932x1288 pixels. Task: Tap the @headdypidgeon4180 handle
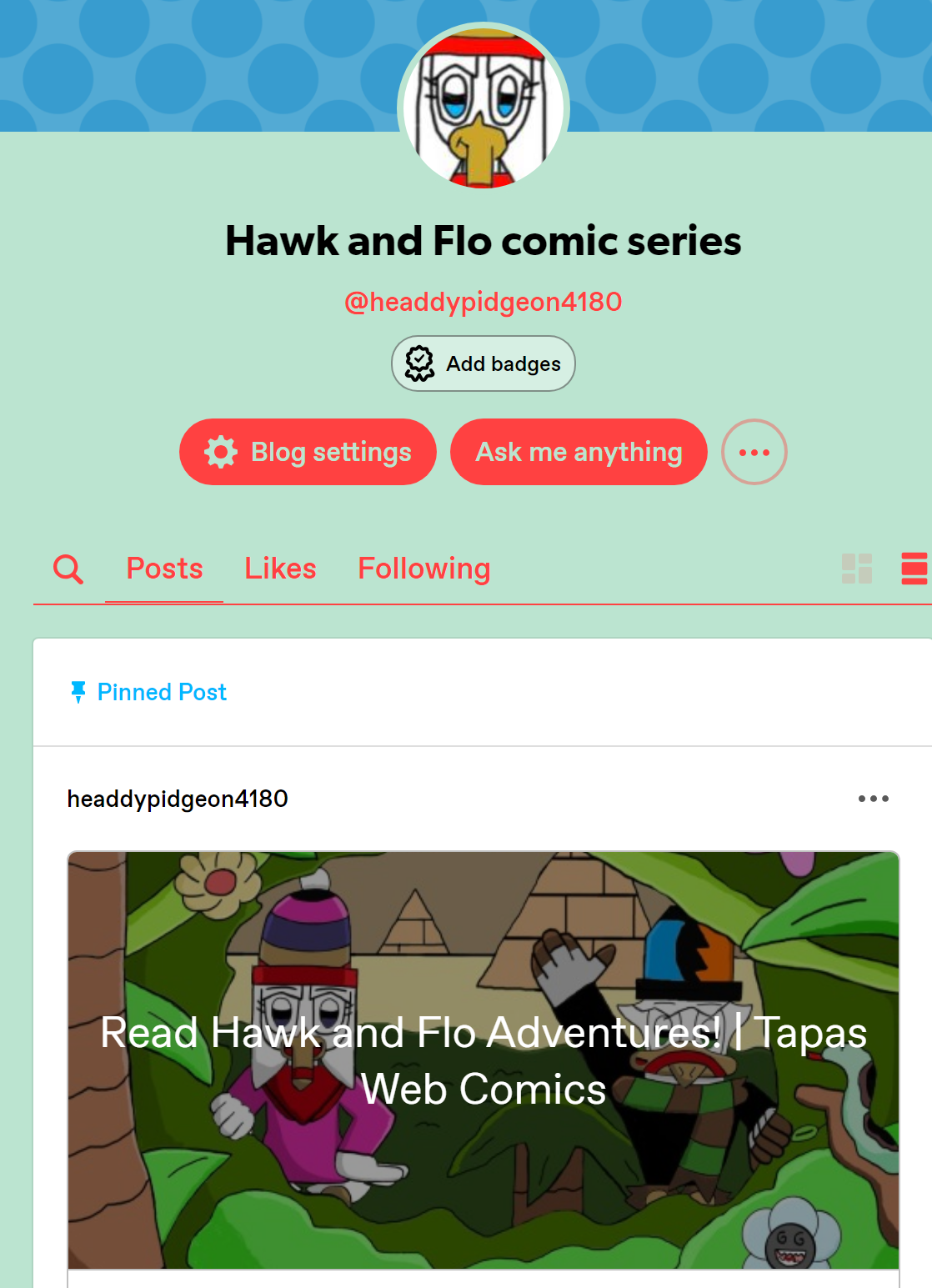click(484, 302)
